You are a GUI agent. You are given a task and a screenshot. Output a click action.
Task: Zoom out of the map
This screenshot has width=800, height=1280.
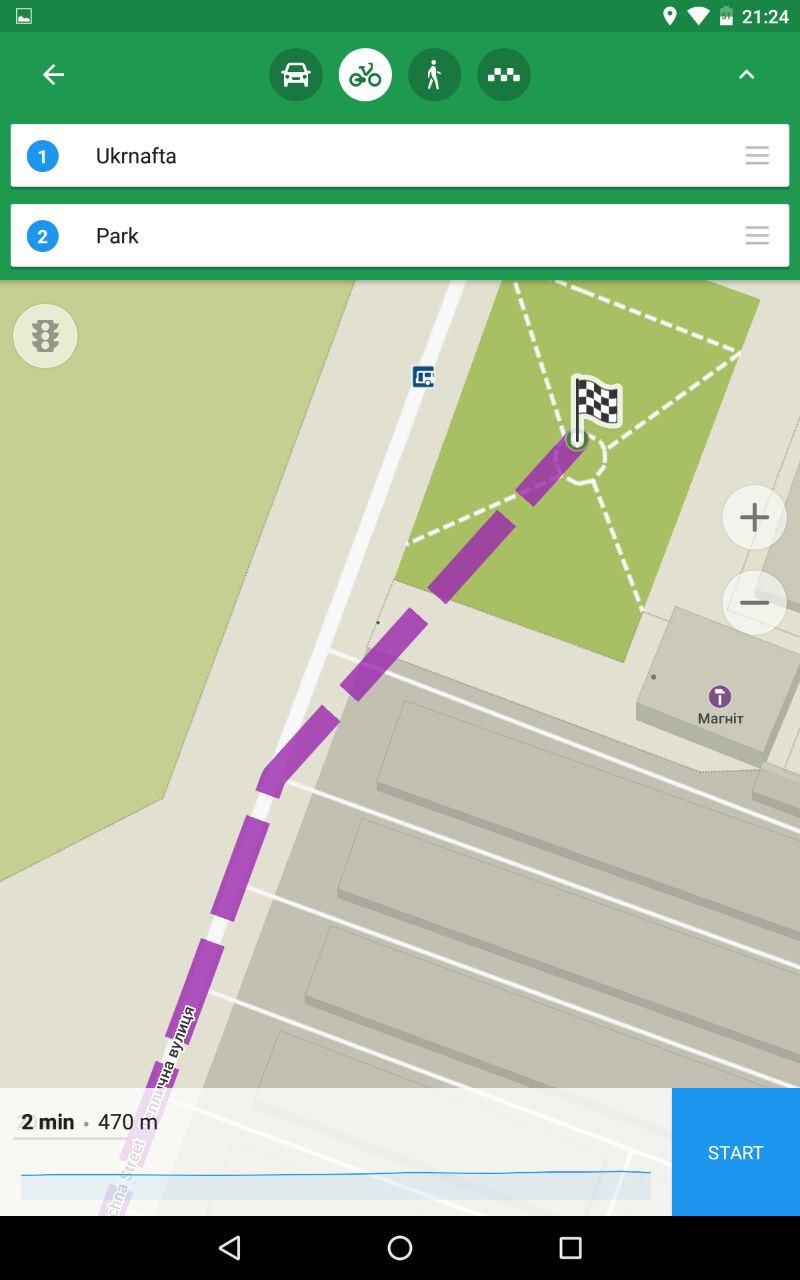coord(754,603)
